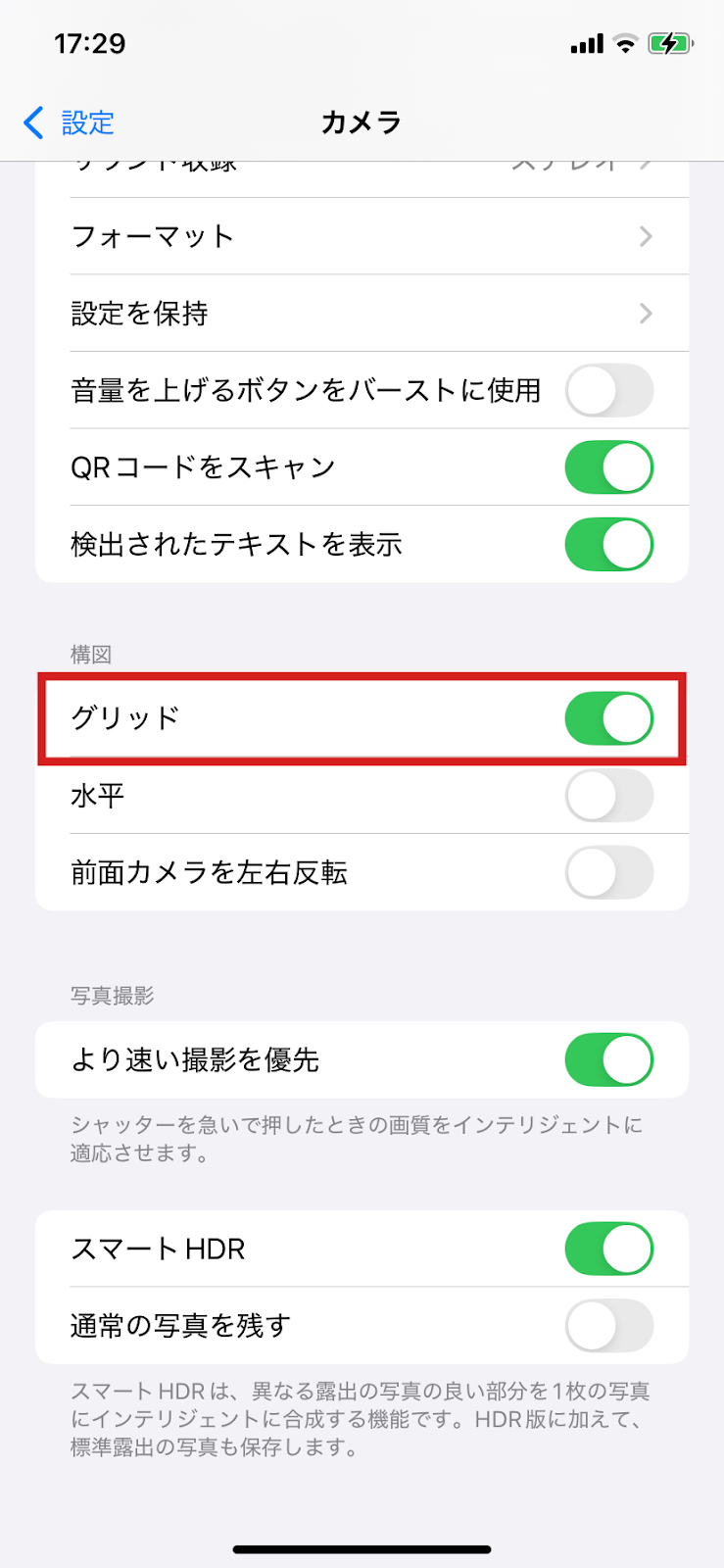
Task: Disable スマートHDR
Action: click(x=608, y=1249)
